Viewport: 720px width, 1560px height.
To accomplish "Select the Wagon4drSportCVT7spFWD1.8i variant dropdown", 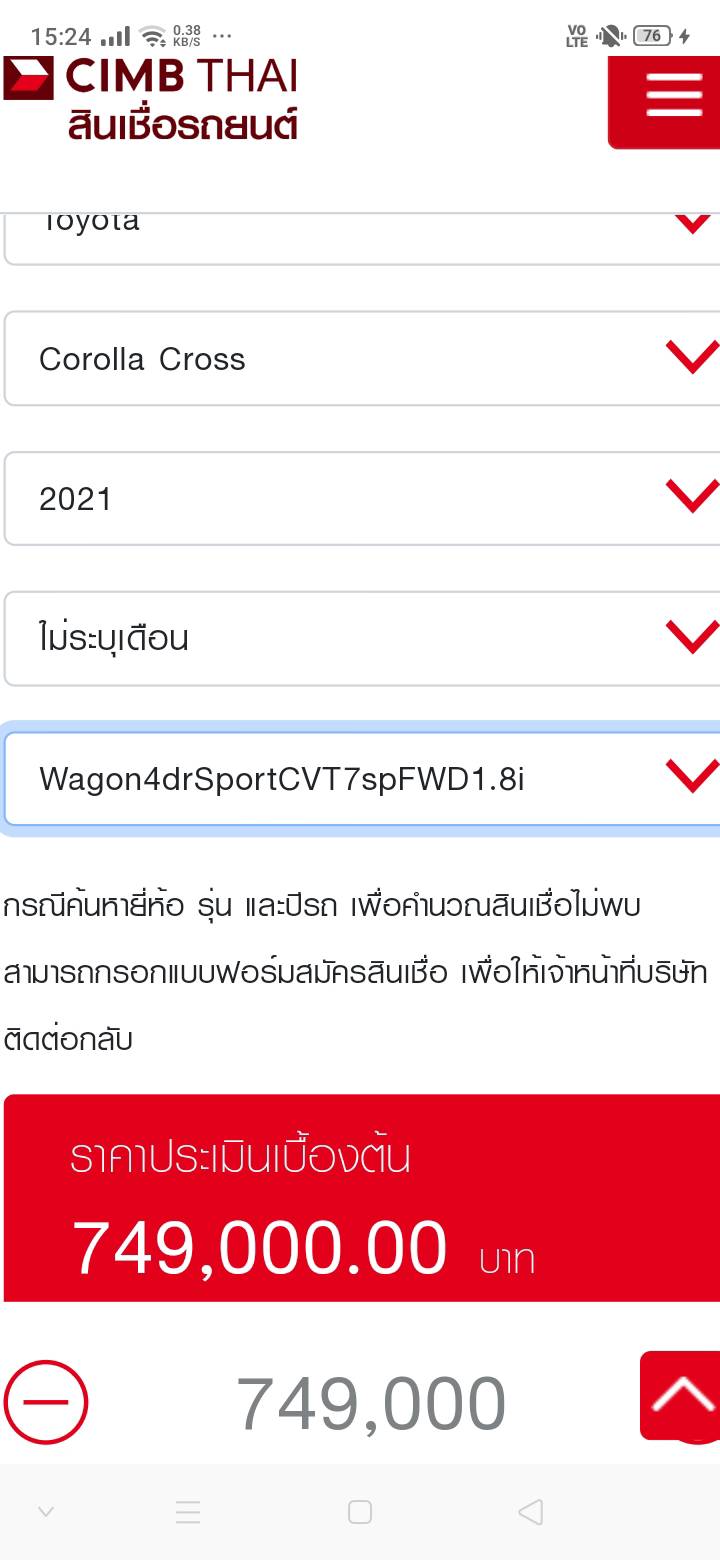I will [360, 778].
